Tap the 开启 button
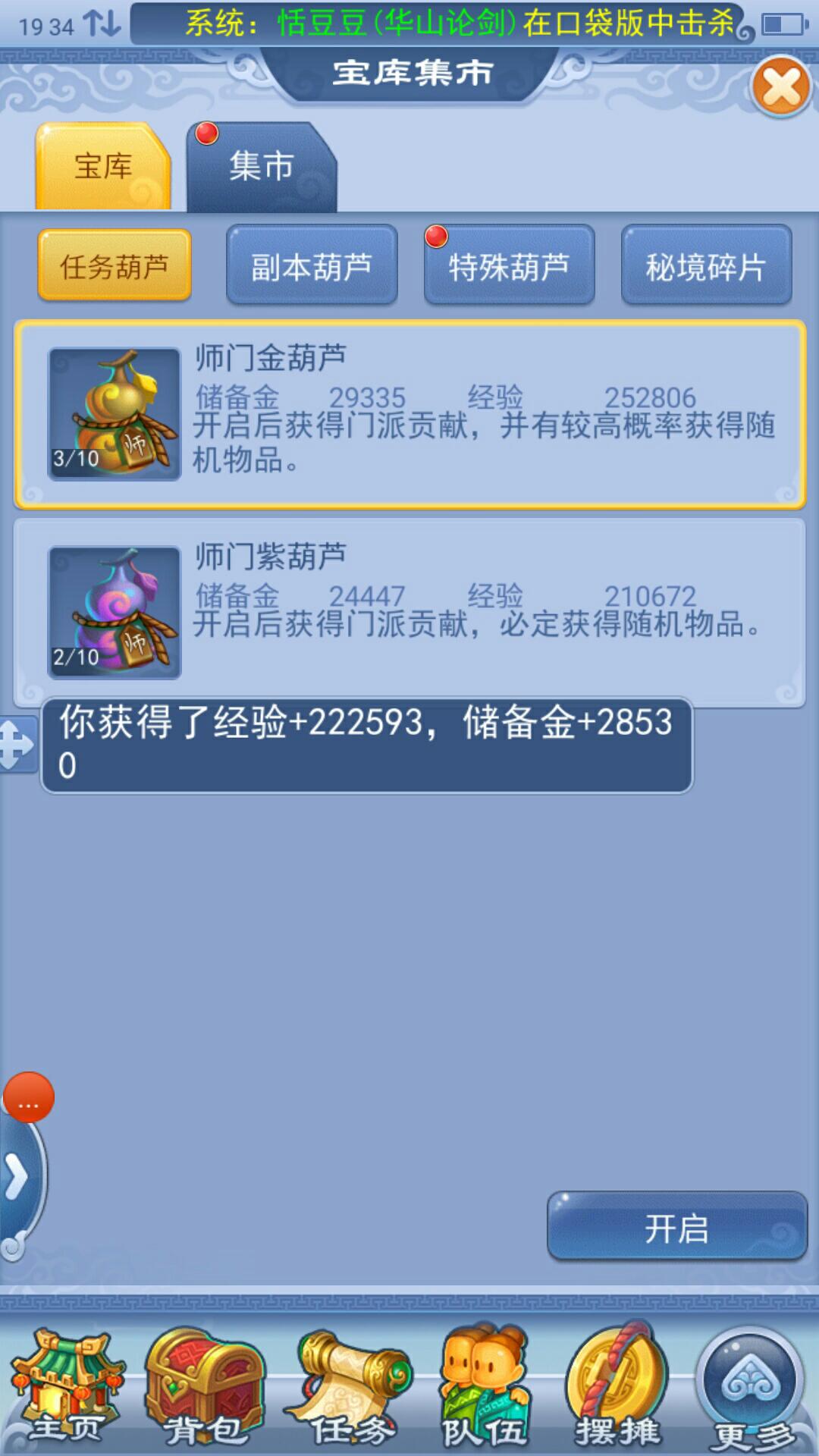 pos(677,1227)
